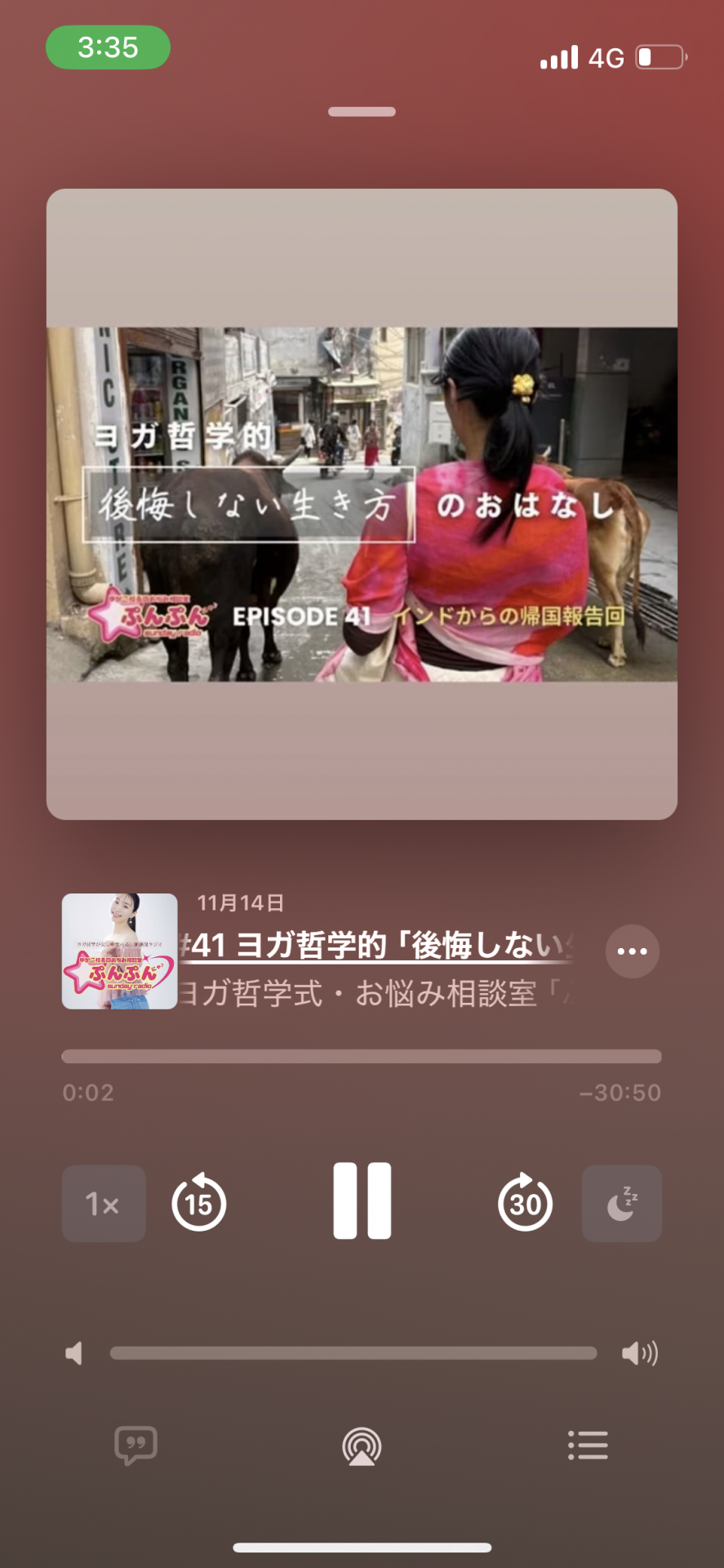Screen dimensions: 724x1568
Task: Skip back 15 seconds
Action: [198, 1203]
